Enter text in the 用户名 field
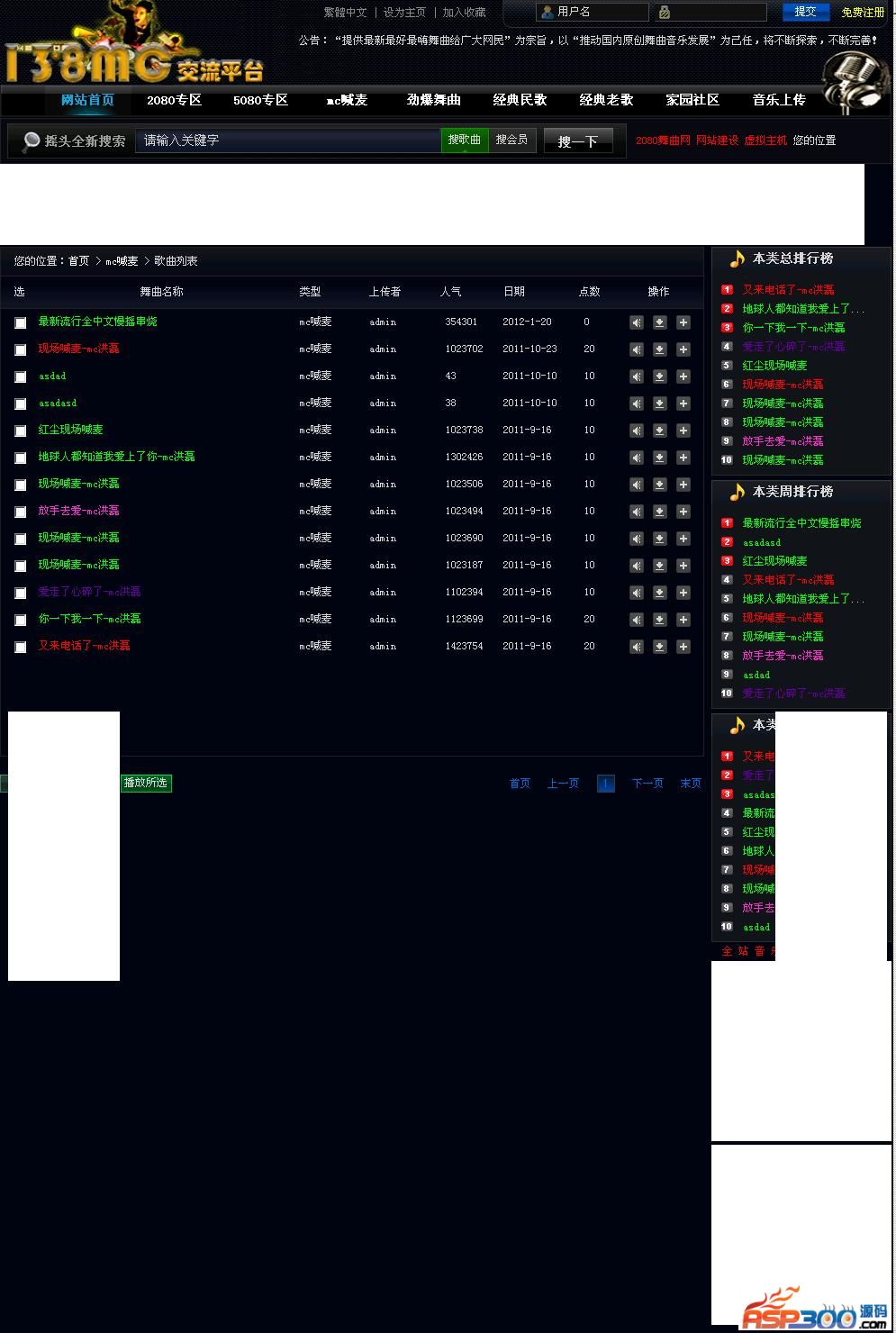 [599, 12]
